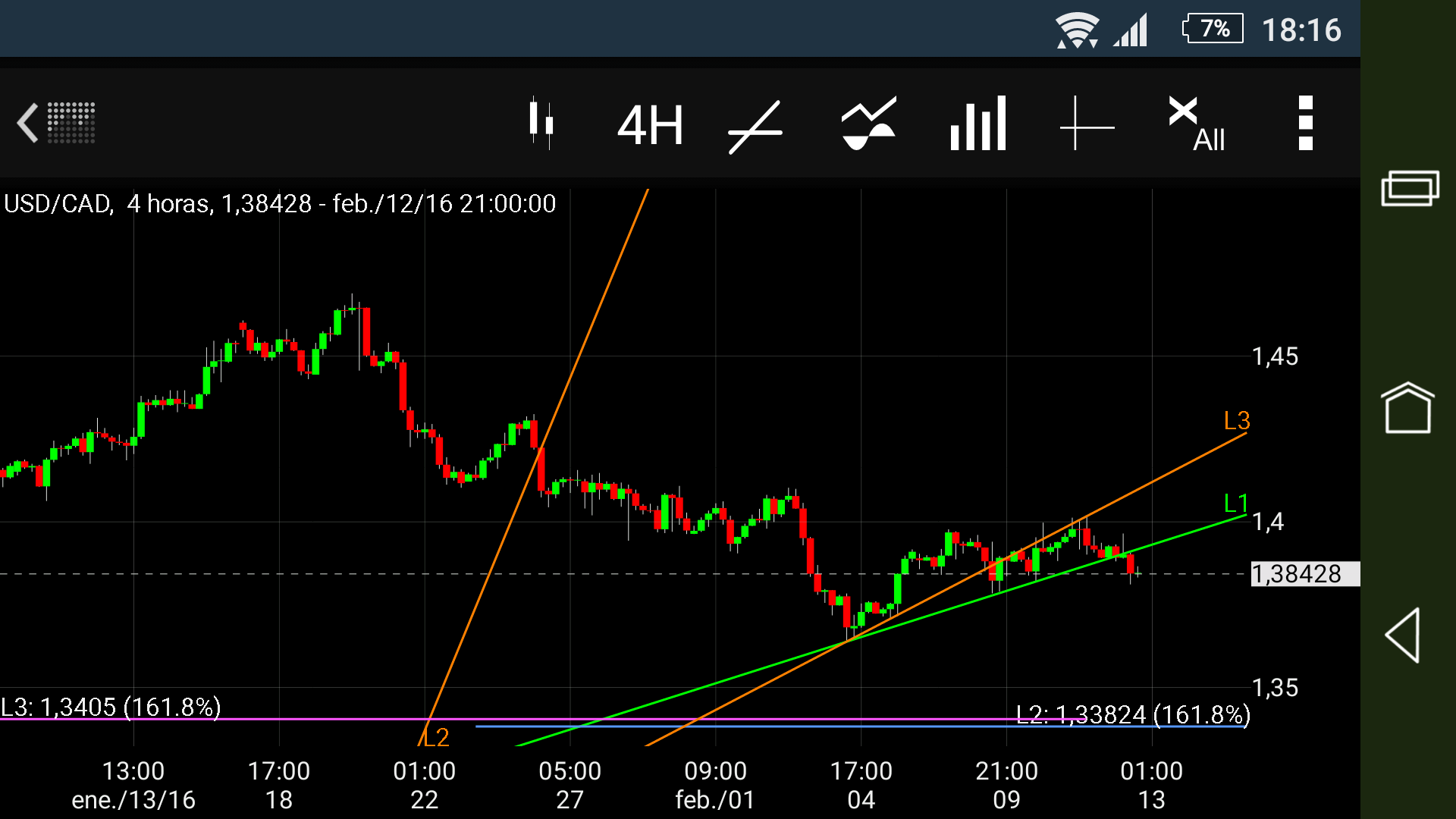
Task: Go to the system home screen
Action: pyautogui.click(x=1407, y=408)
